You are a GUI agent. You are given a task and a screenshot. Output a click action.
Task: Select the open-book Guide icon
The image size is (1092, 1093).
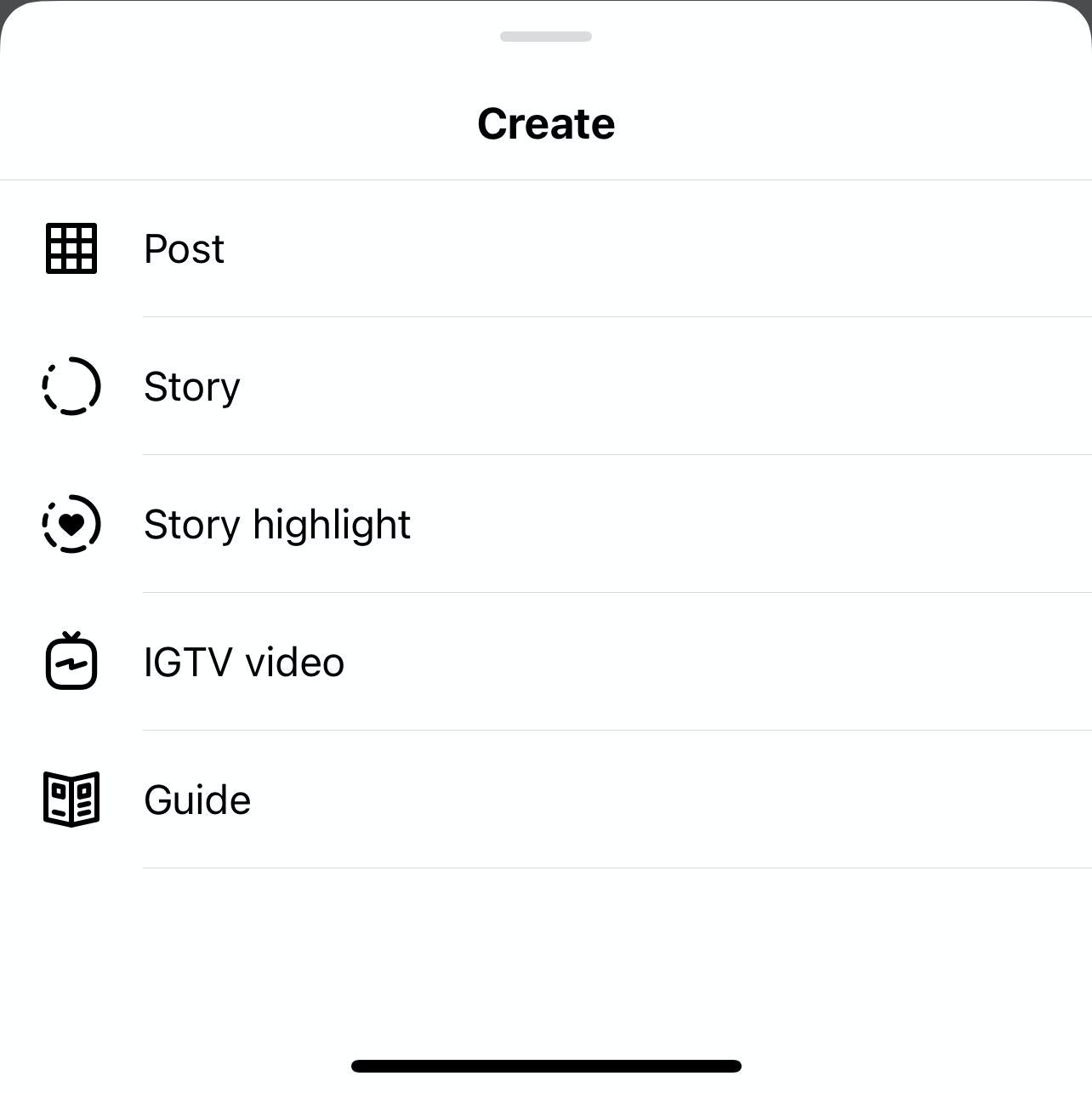point(71,798)
